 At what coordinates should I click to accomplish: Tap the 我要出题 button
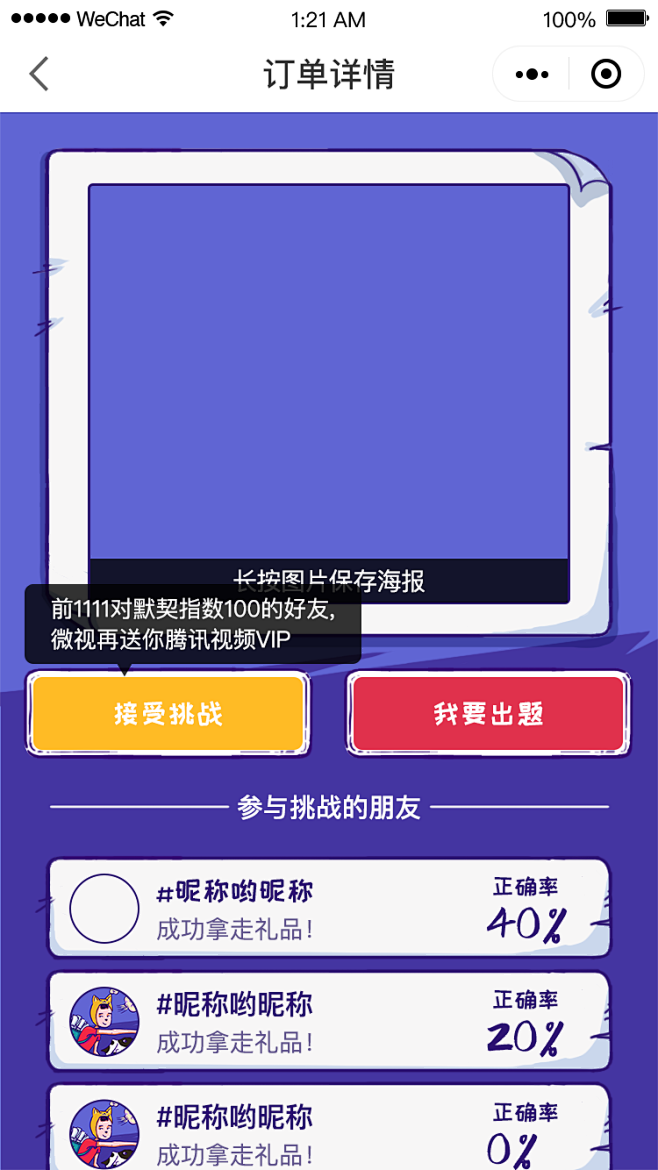click(489, 713)
